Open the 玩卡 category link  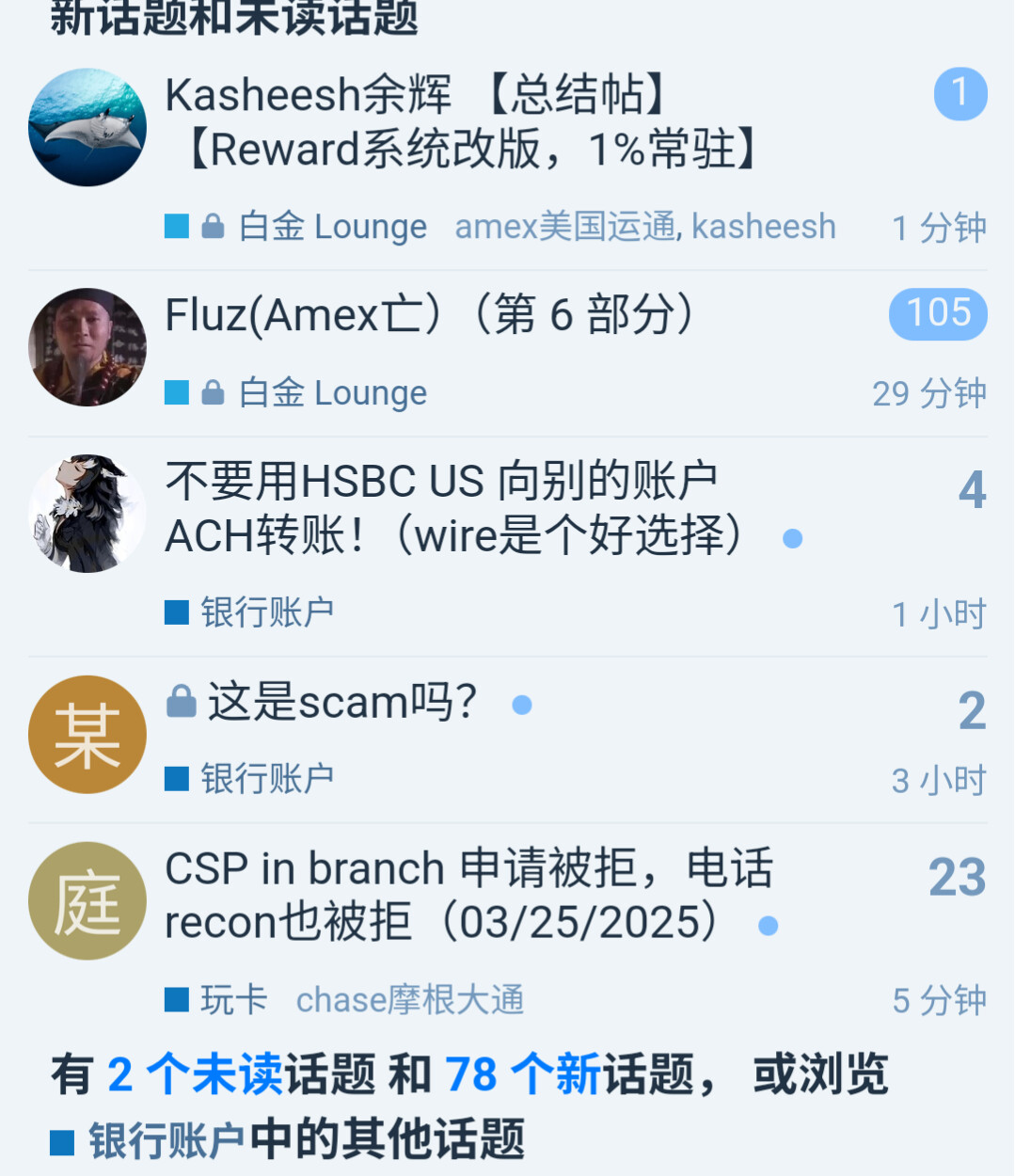click(232, 1000)
